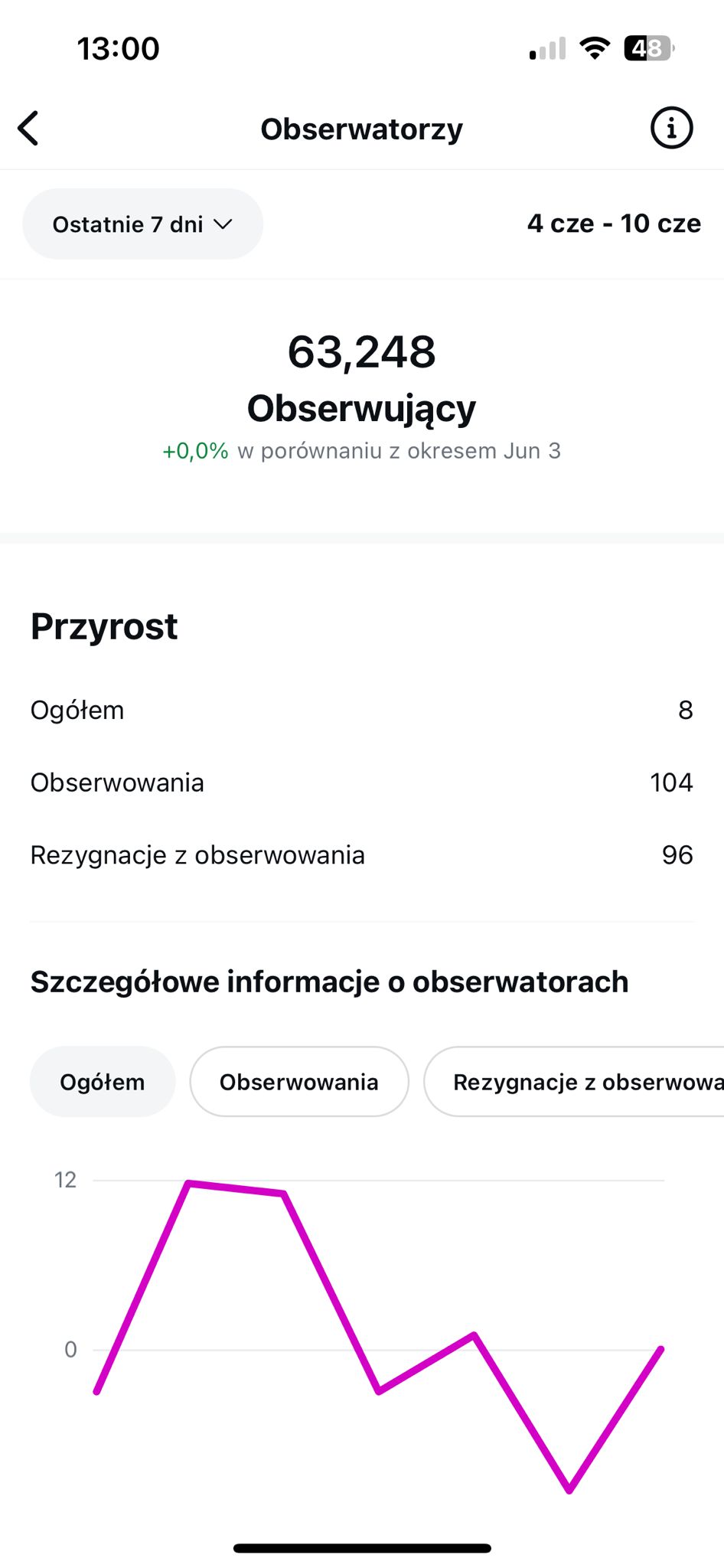Go back from the Obserwatorzy screen
Image resolution: width=724 pixels, height=1568 pixels.
pos(28,128)
